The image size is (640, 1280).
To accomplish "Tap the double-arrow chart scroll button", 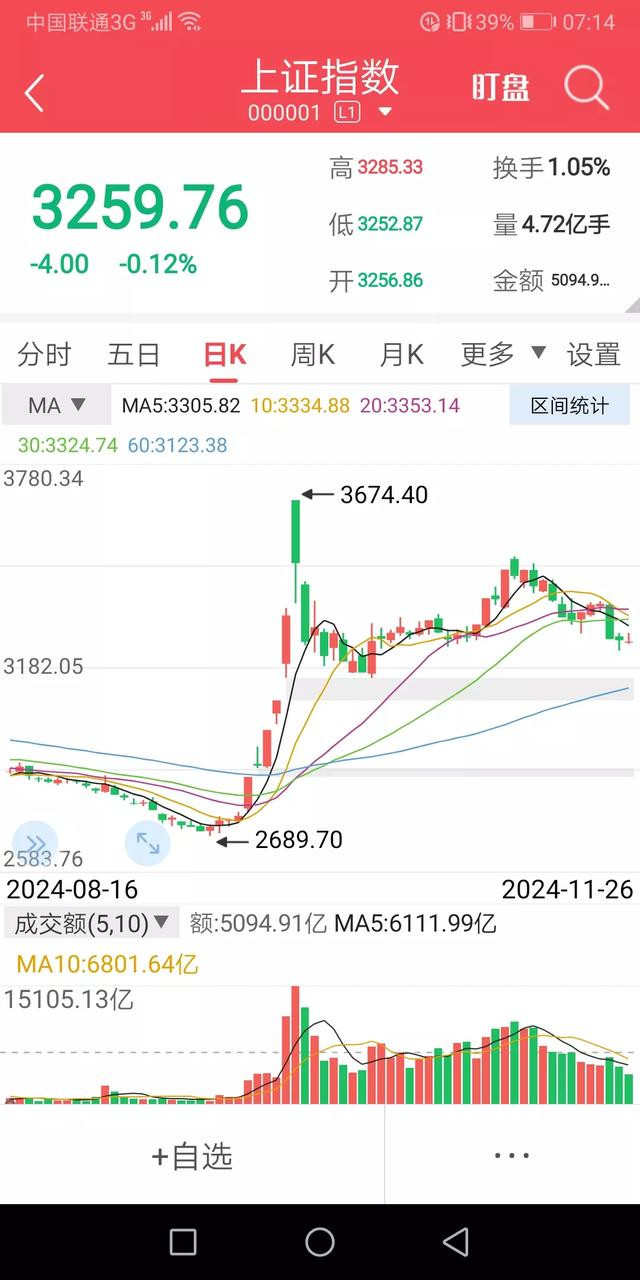I will [34, 842].
